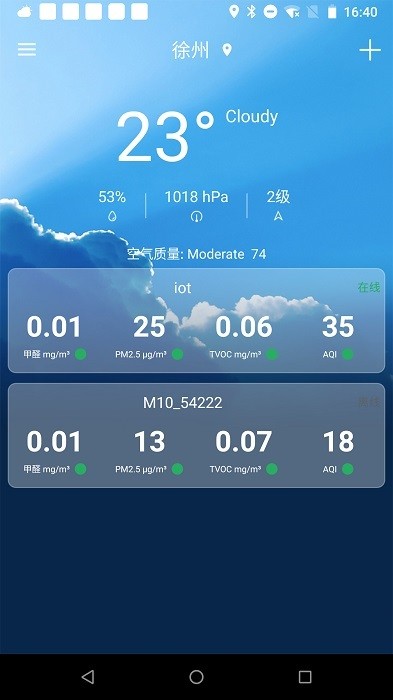The image size is (393, 700).
Task: Add a new device with plus icon
Action: tap(370, 50)
